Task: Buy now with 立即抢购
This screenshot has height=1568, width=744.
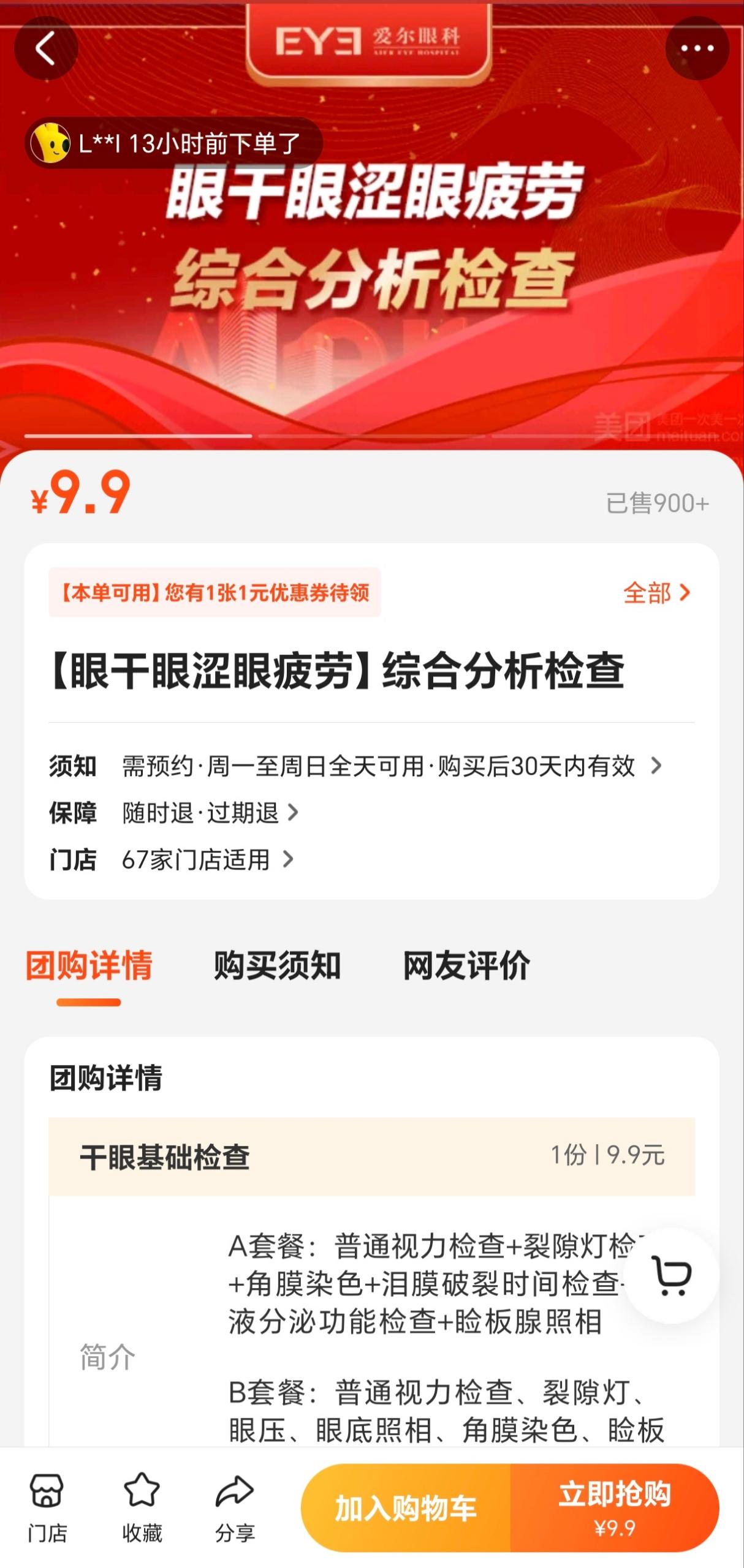Action: point(614,1507)
